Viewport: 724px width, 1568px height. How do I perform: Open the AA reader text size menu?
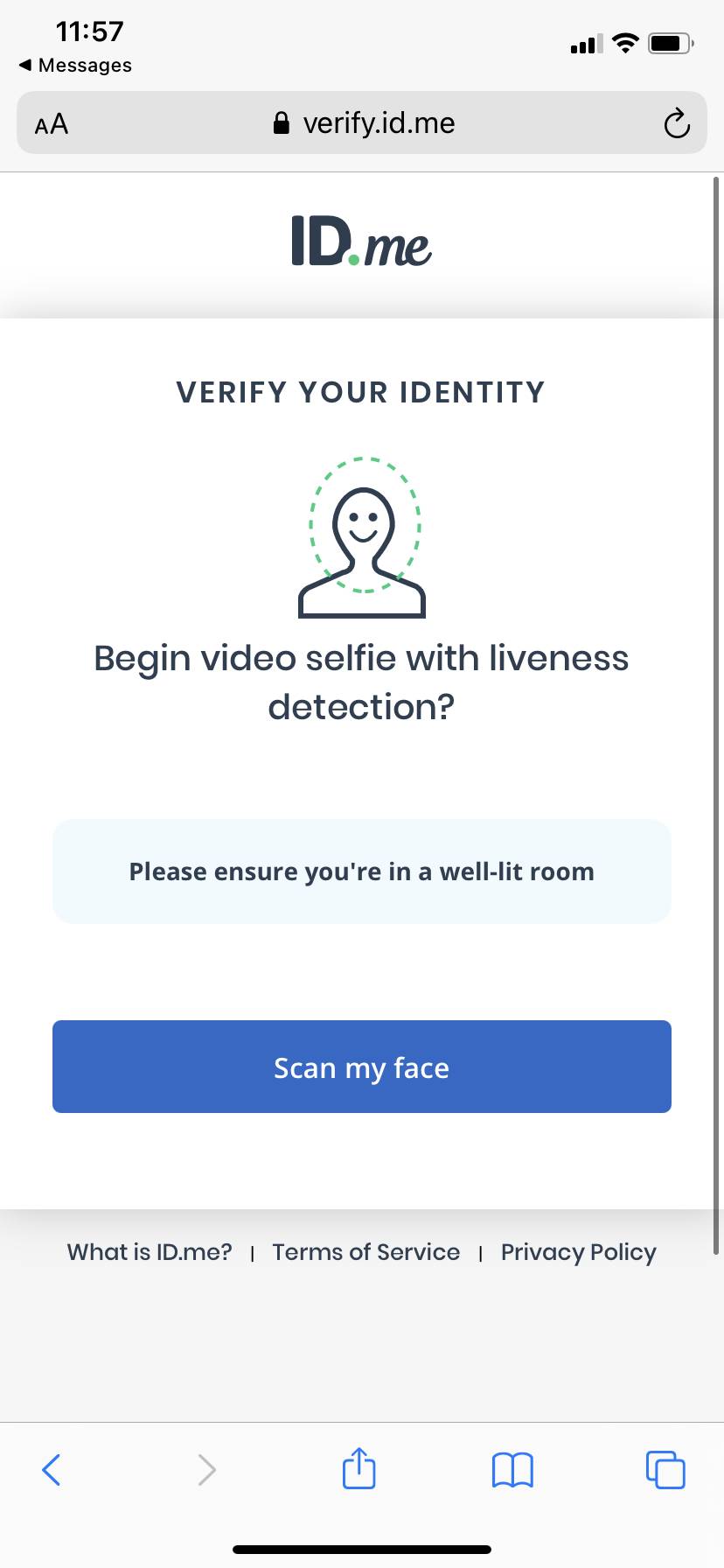(x=52, y=123)
